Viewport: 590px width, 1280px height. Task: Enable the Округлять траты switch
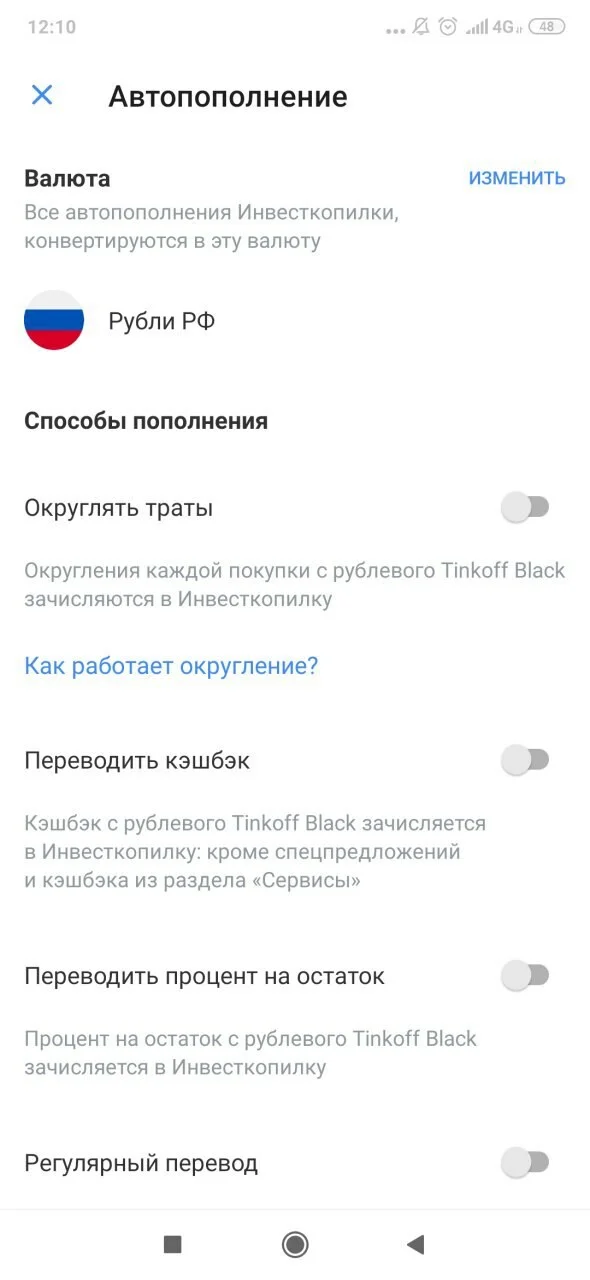coord(526,508)
